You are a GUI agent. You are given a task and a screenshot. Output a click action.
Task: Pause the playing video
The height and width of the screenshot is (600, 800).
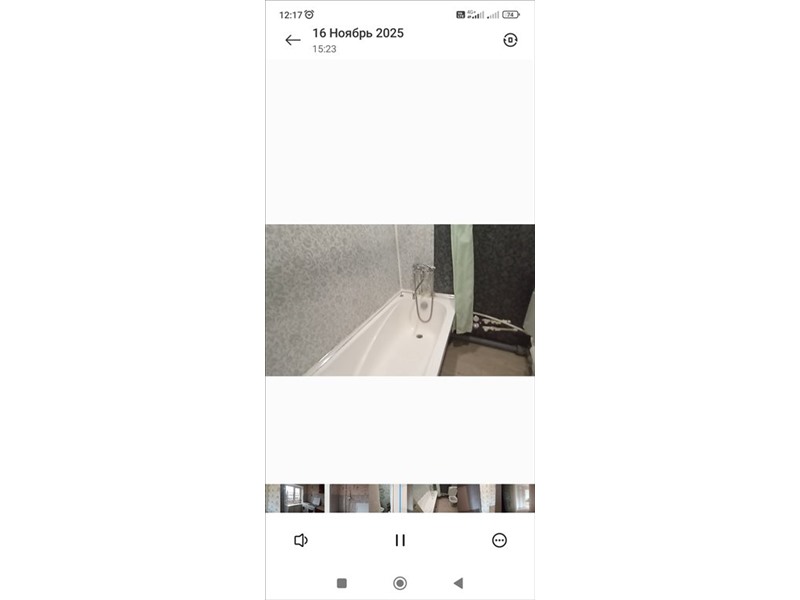[x=400, y=540]
